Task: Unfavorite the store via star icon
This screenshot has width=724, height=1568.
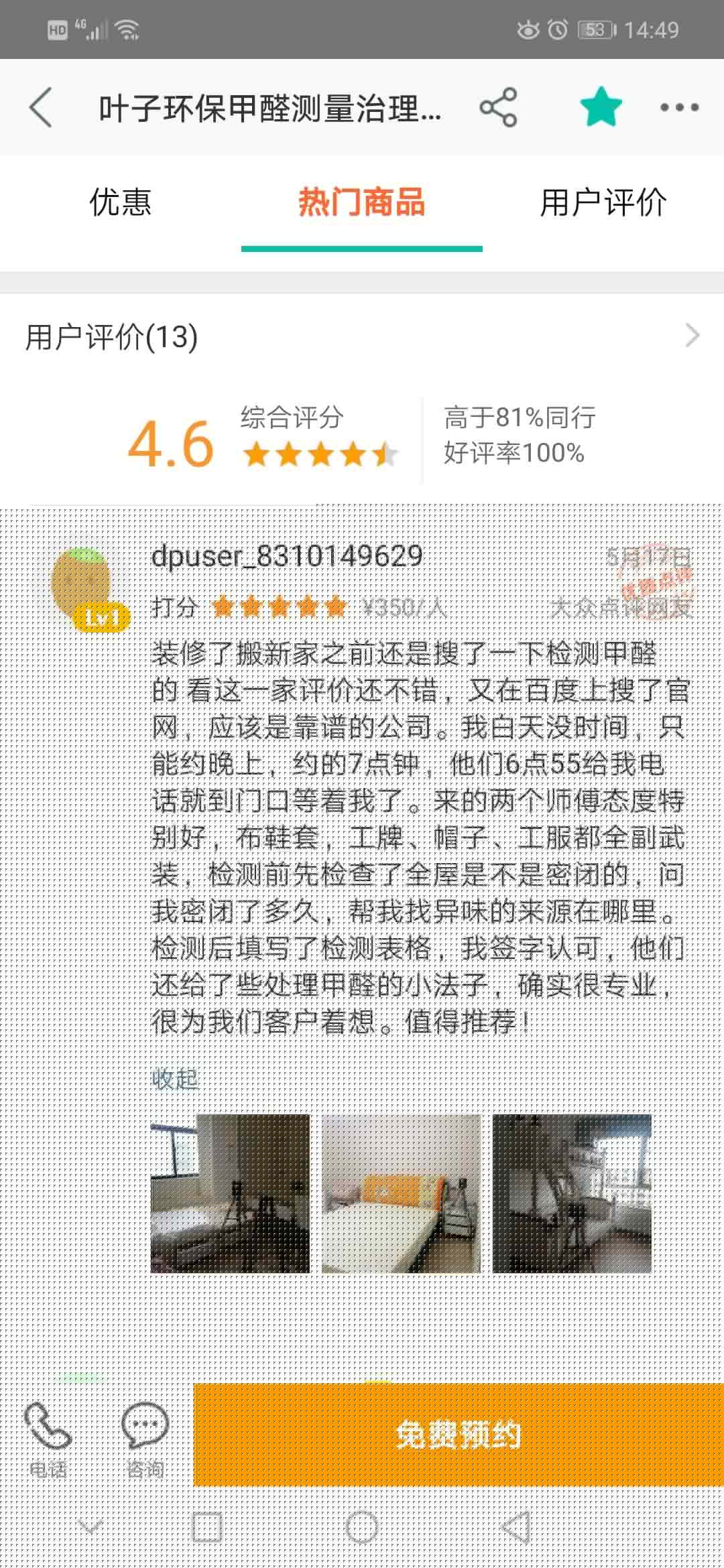Action: point(601,107)
